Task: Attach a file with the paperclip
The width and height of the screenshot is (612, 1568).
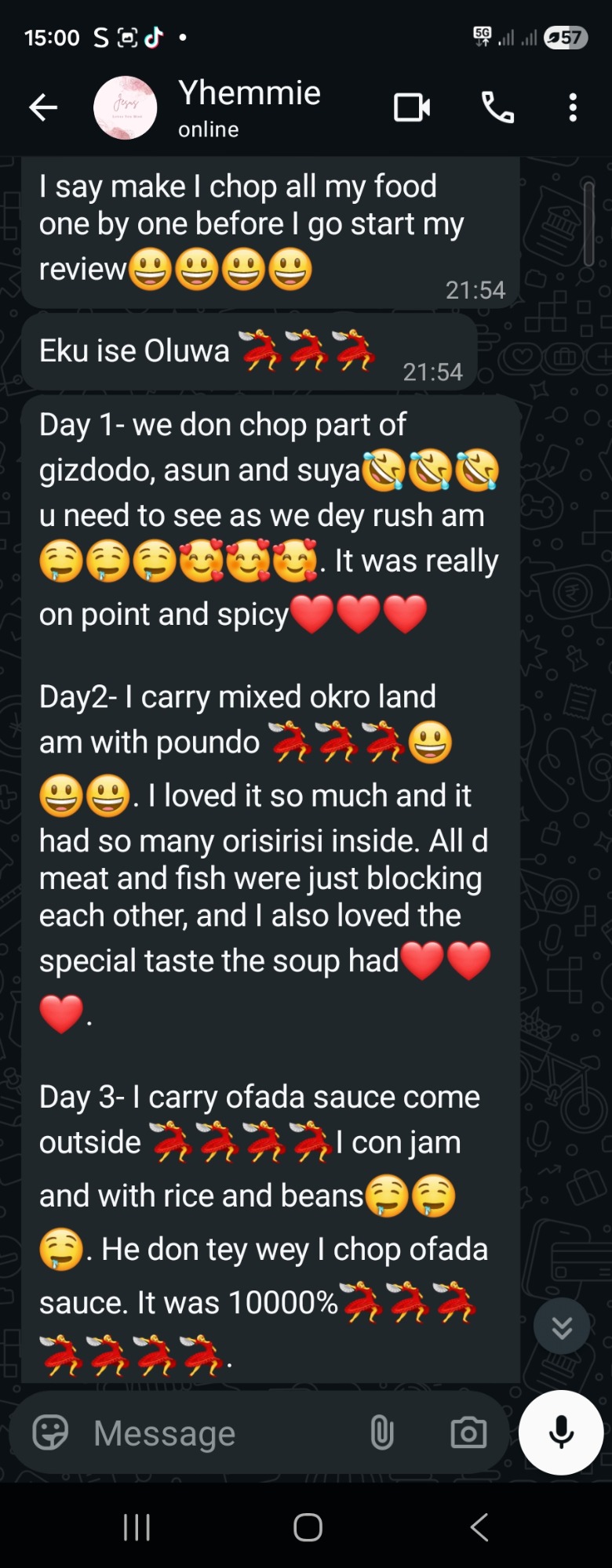Action: pos(382,1433)
